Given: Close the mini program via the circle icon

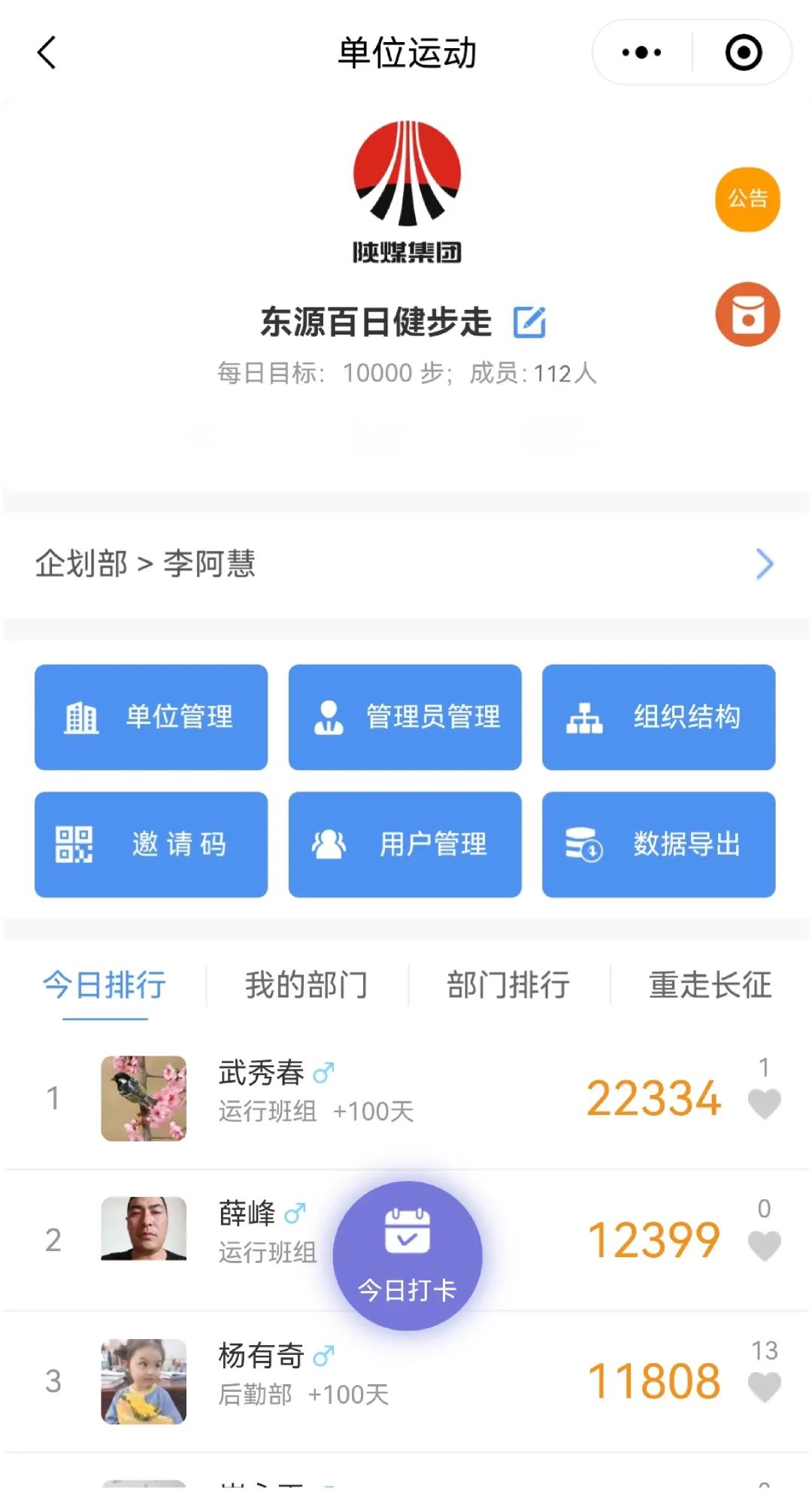Looking at the screenshot, I should coord(743,53).
